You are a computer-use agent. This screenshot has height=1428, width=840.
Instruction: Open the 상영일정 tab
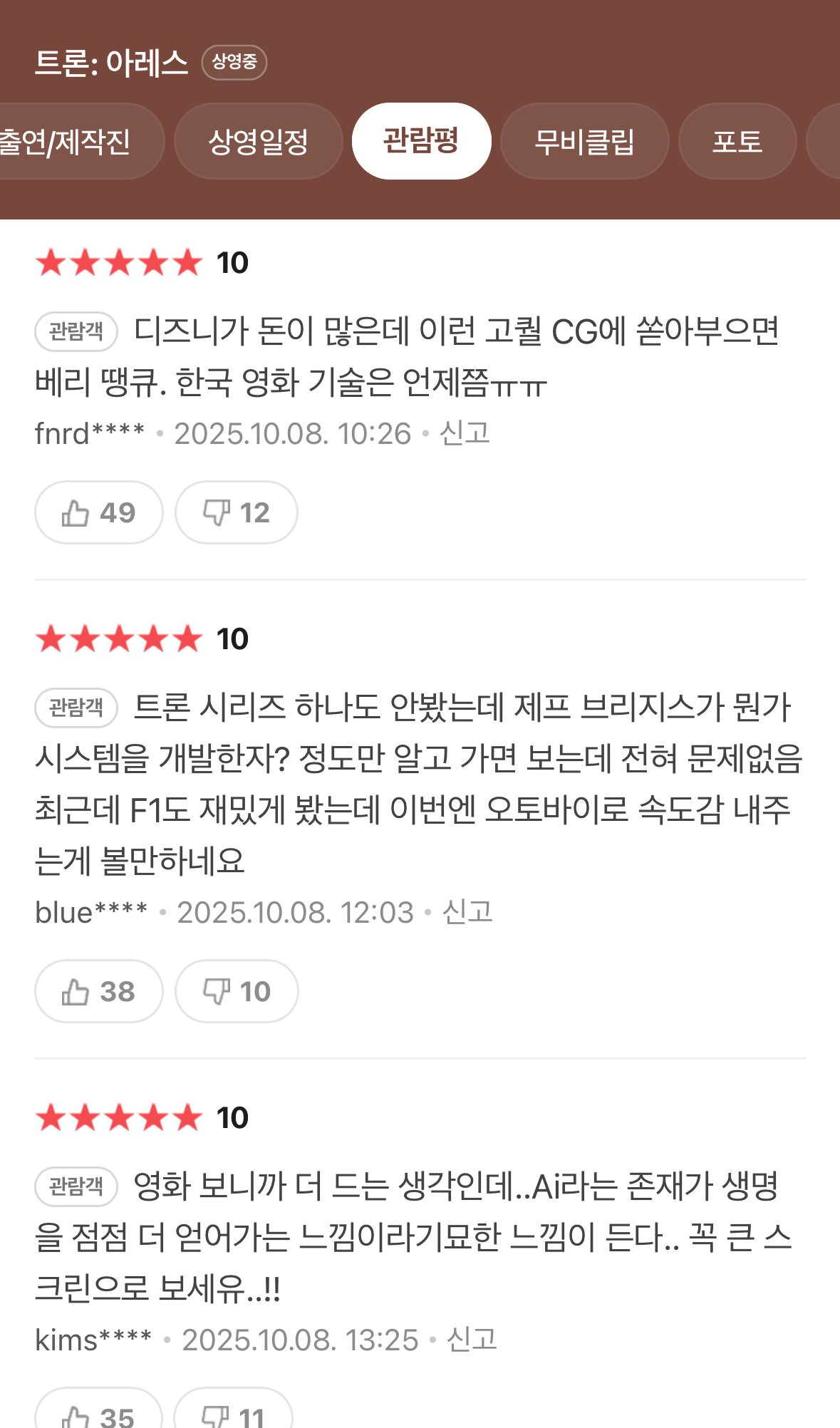[x=257, y=141]
